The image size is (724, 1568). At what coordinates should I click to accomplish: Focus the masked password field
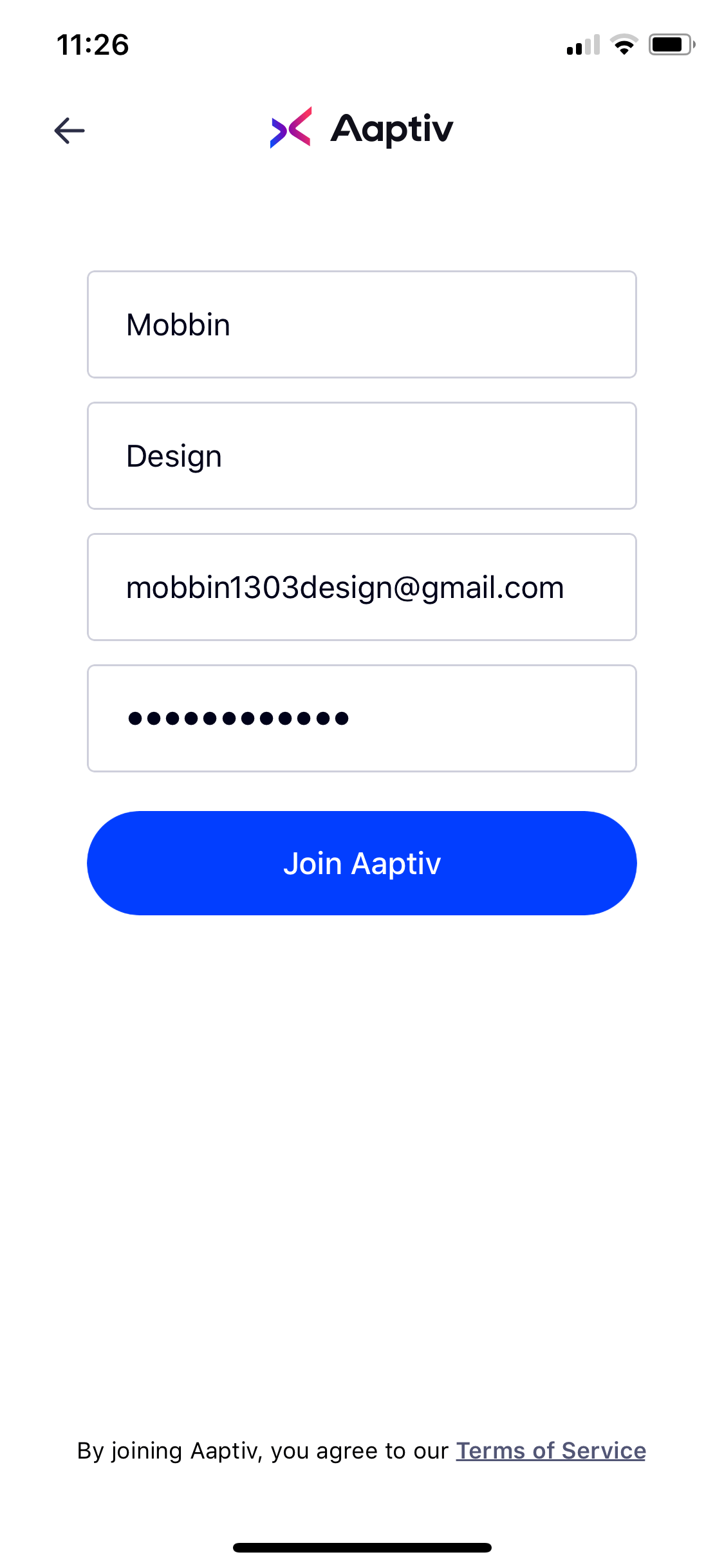click(362, 718)
